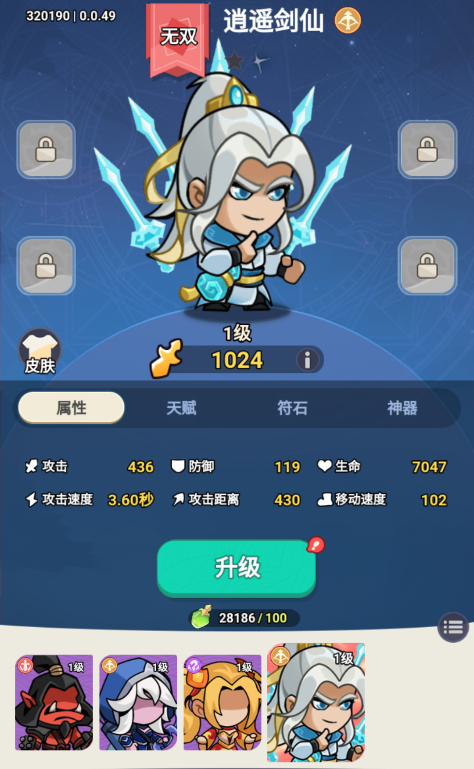The height and width of the screenshot is (769, 474).
Task: Select the red masked hero card
Action: pos(54,702)
